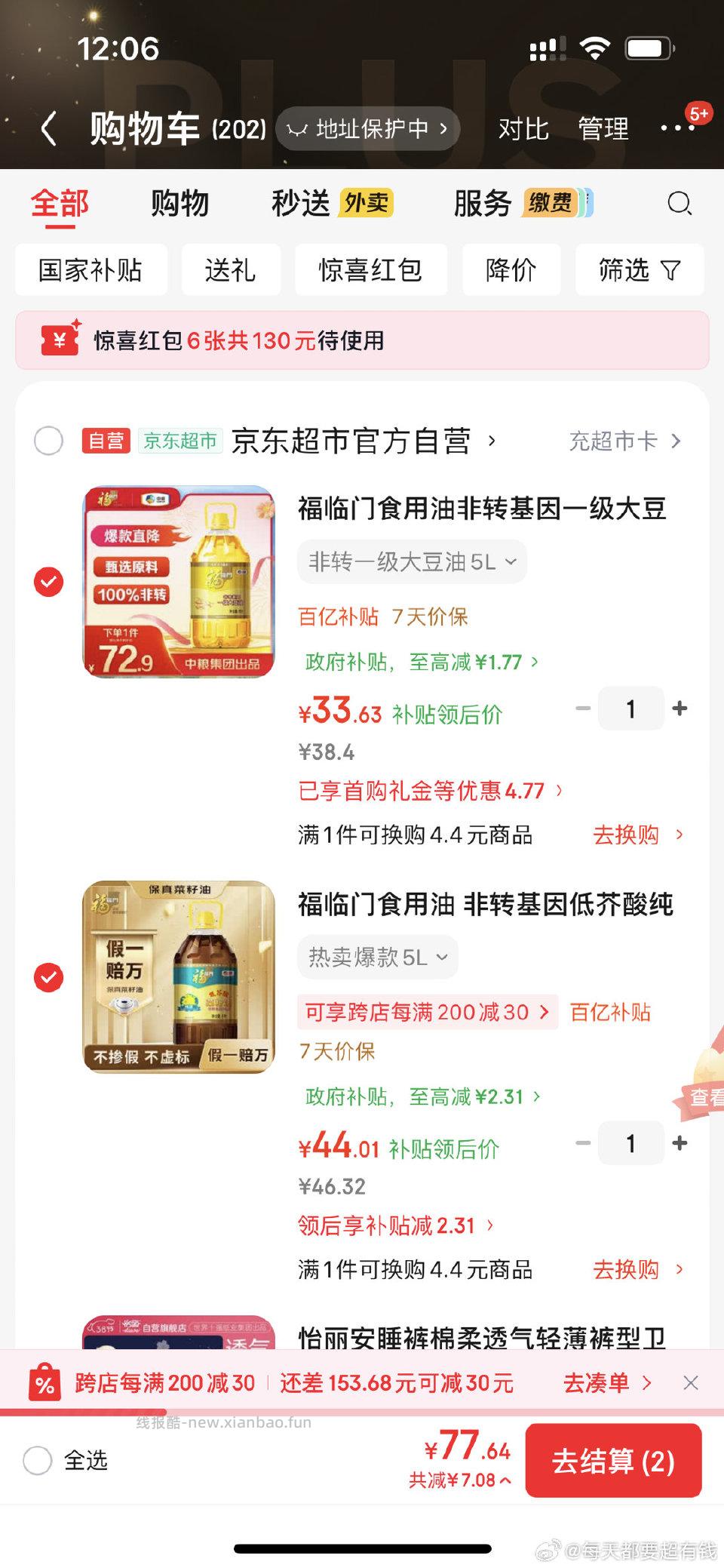Screen dimensions: 724x1568
Task: Switch to the 购物 tab
Action: click(x=180, y=203)
